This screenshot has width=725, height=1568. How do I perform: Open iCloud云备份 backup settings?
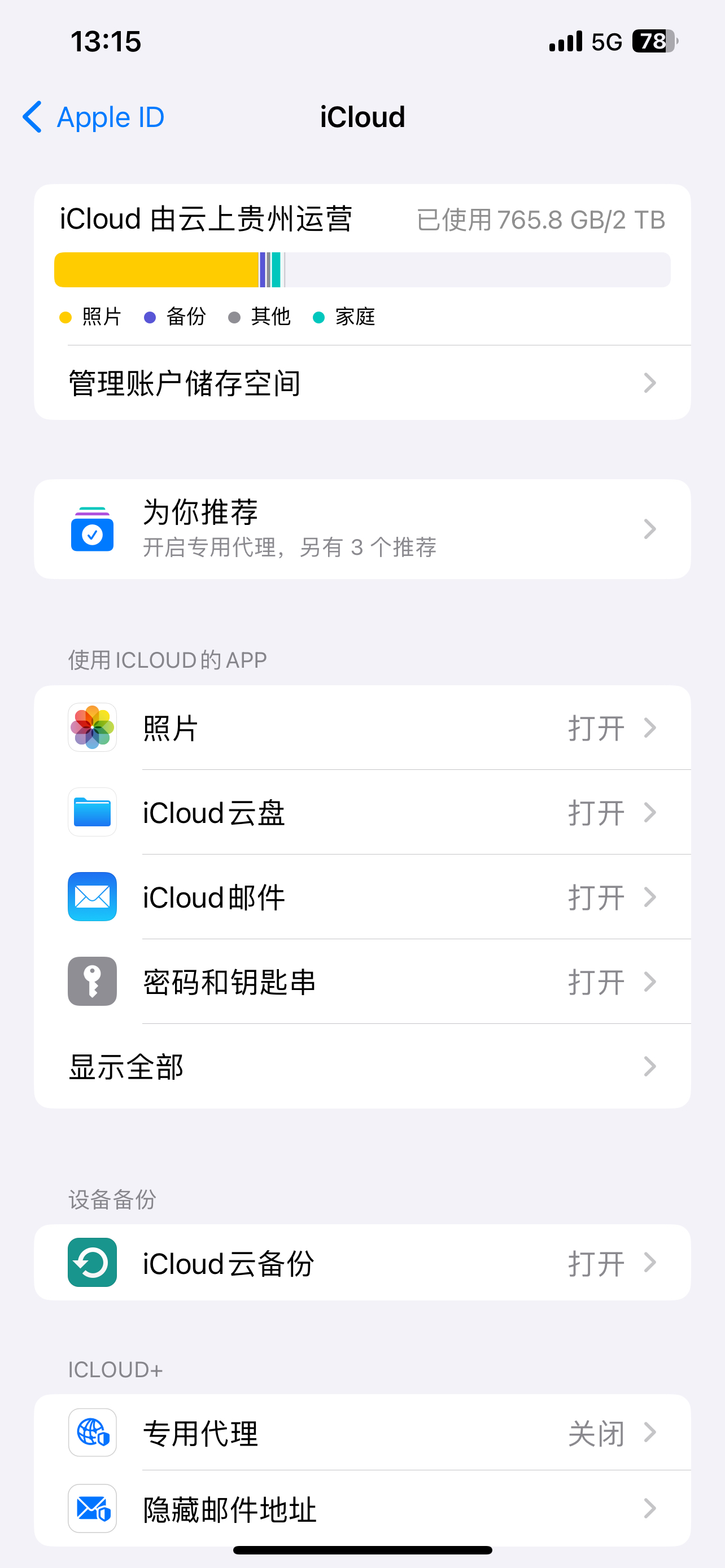tap(362, 1263)
